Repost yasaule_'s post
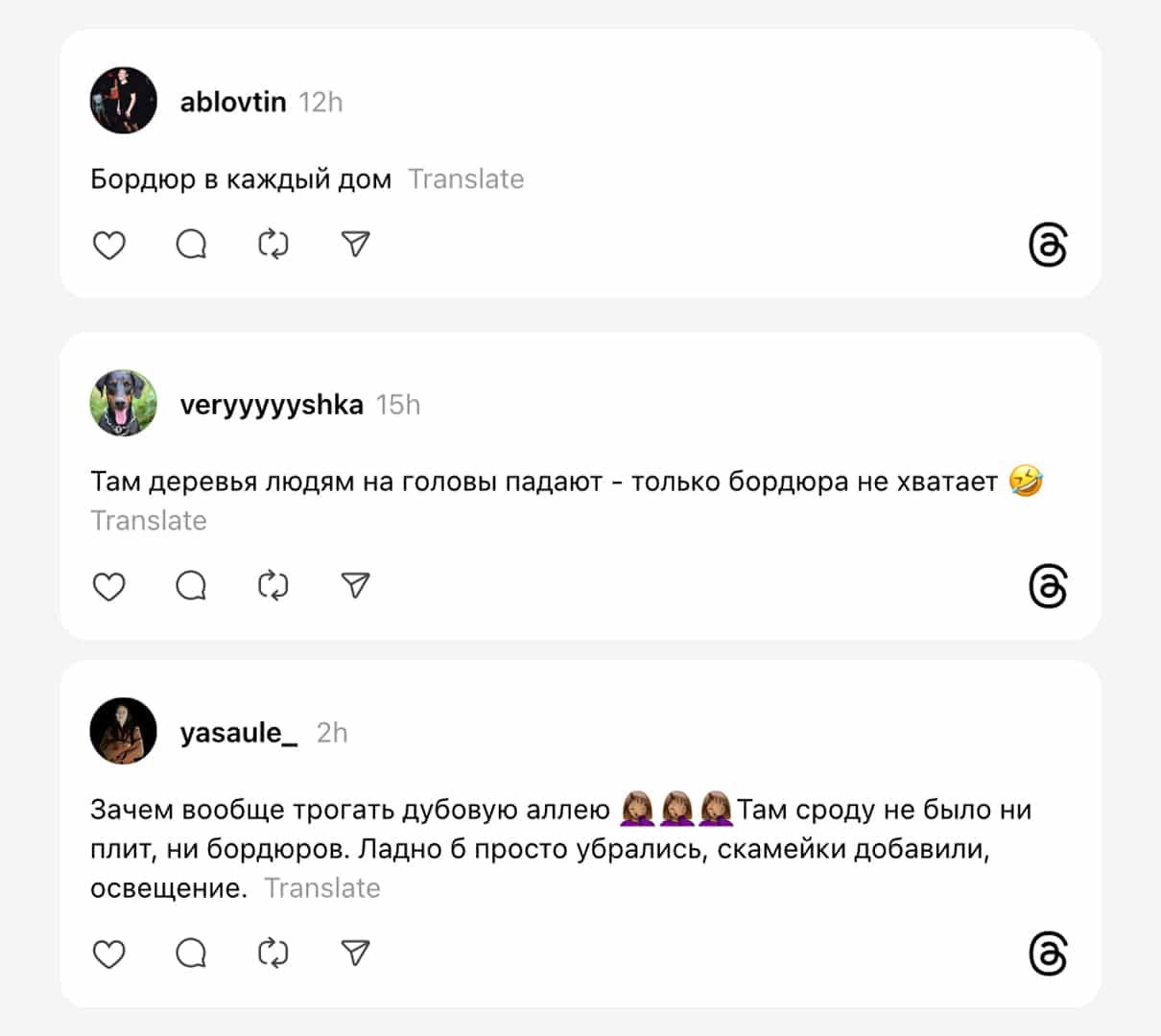This screenshot has width=1161, height=1036. (272, 954)
